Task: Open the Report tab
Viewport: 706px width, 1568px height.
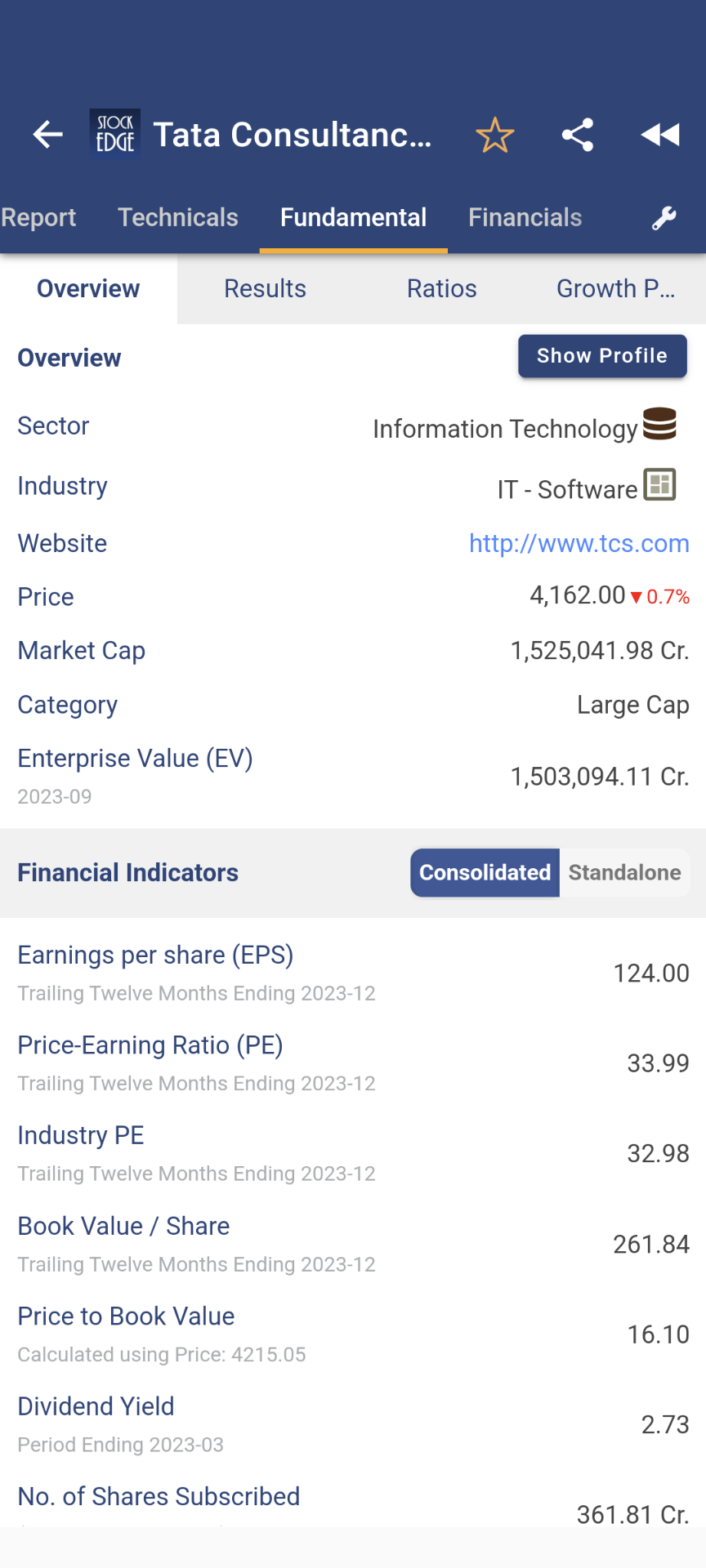Action: 38,218
